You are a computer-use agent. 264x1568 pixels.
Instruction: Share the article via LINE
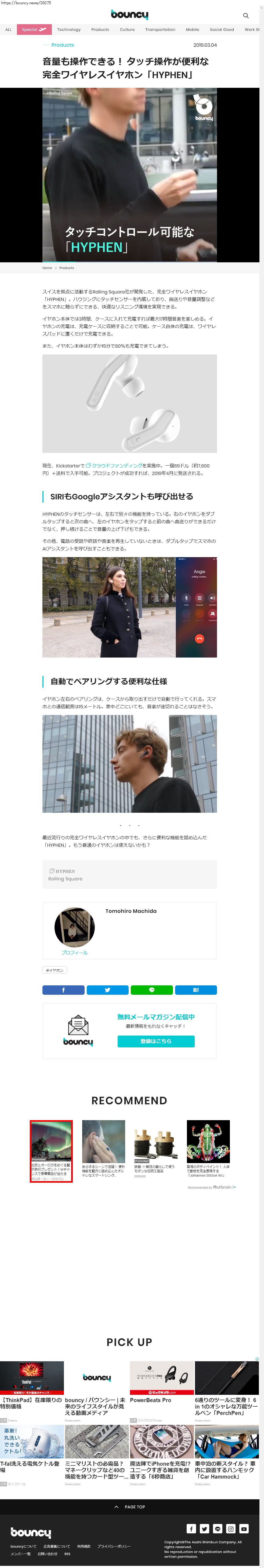[x=151, y=990]
